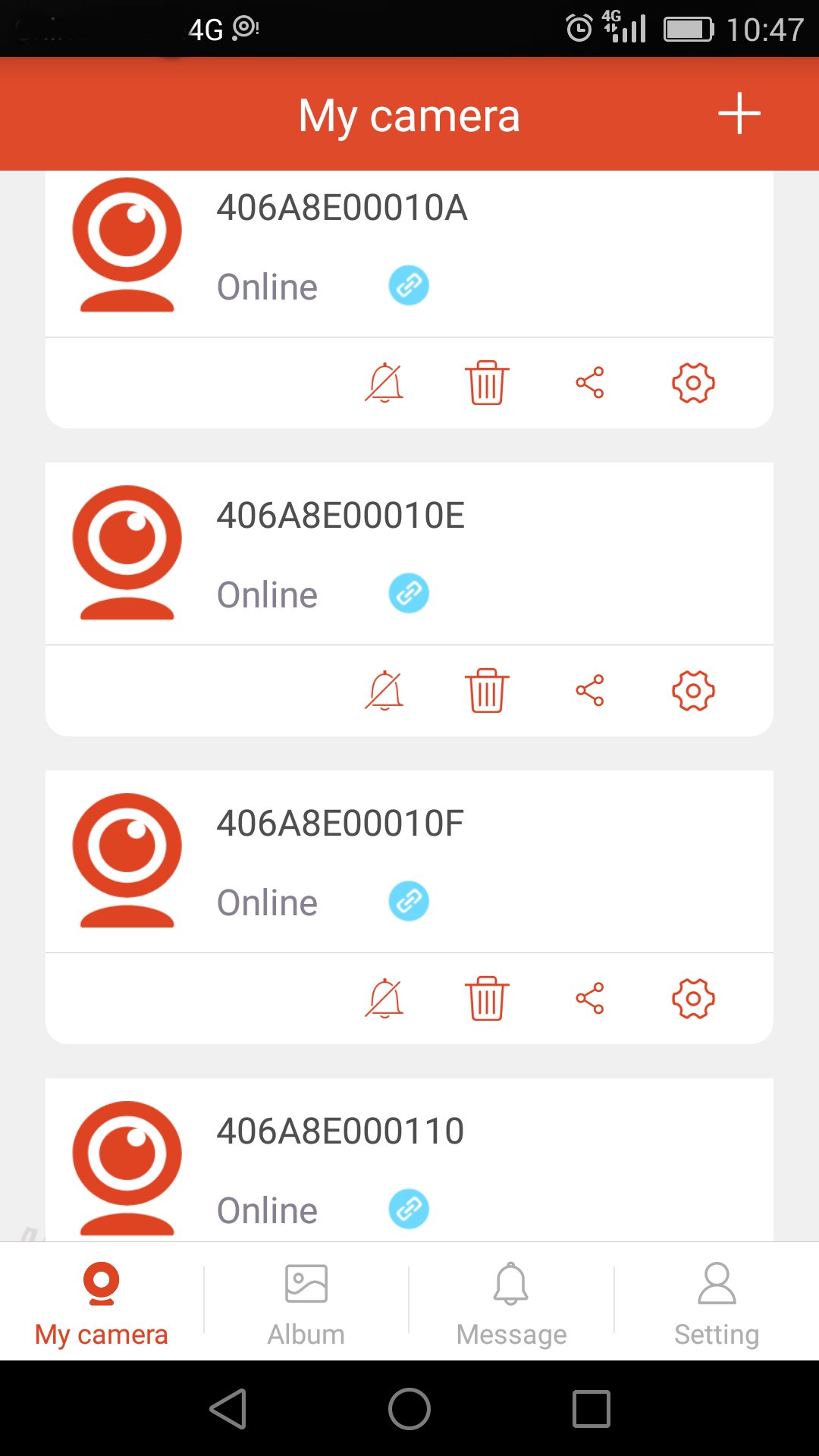This screenshot has width=819, height=1456.
Task: Open the Message tab
Action: click(x=511, y=1301)
